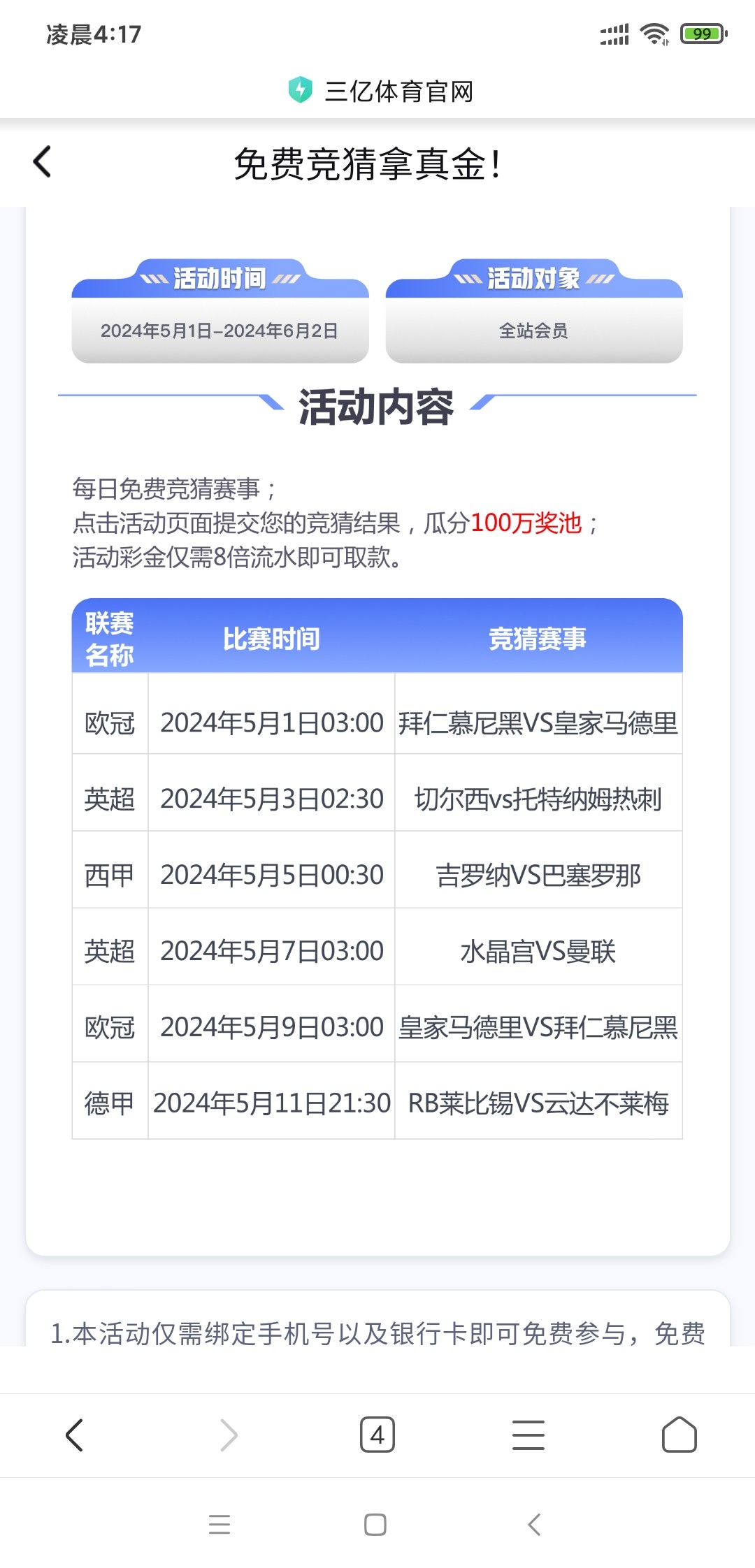Click the green shield icon beside 三亿体育官网
Screen dimensions: 755x1568
coord(299,89)
